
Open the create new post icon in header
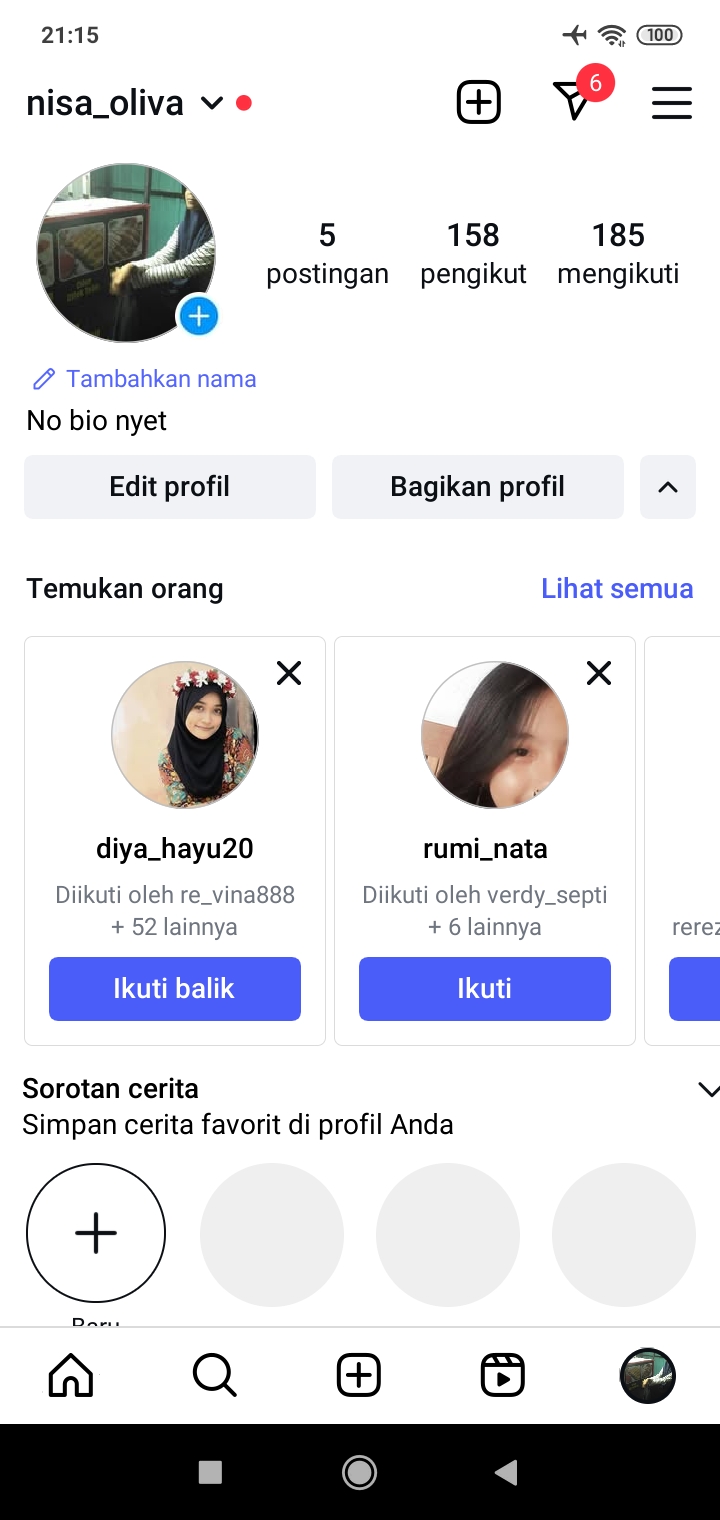pos(478,102)
